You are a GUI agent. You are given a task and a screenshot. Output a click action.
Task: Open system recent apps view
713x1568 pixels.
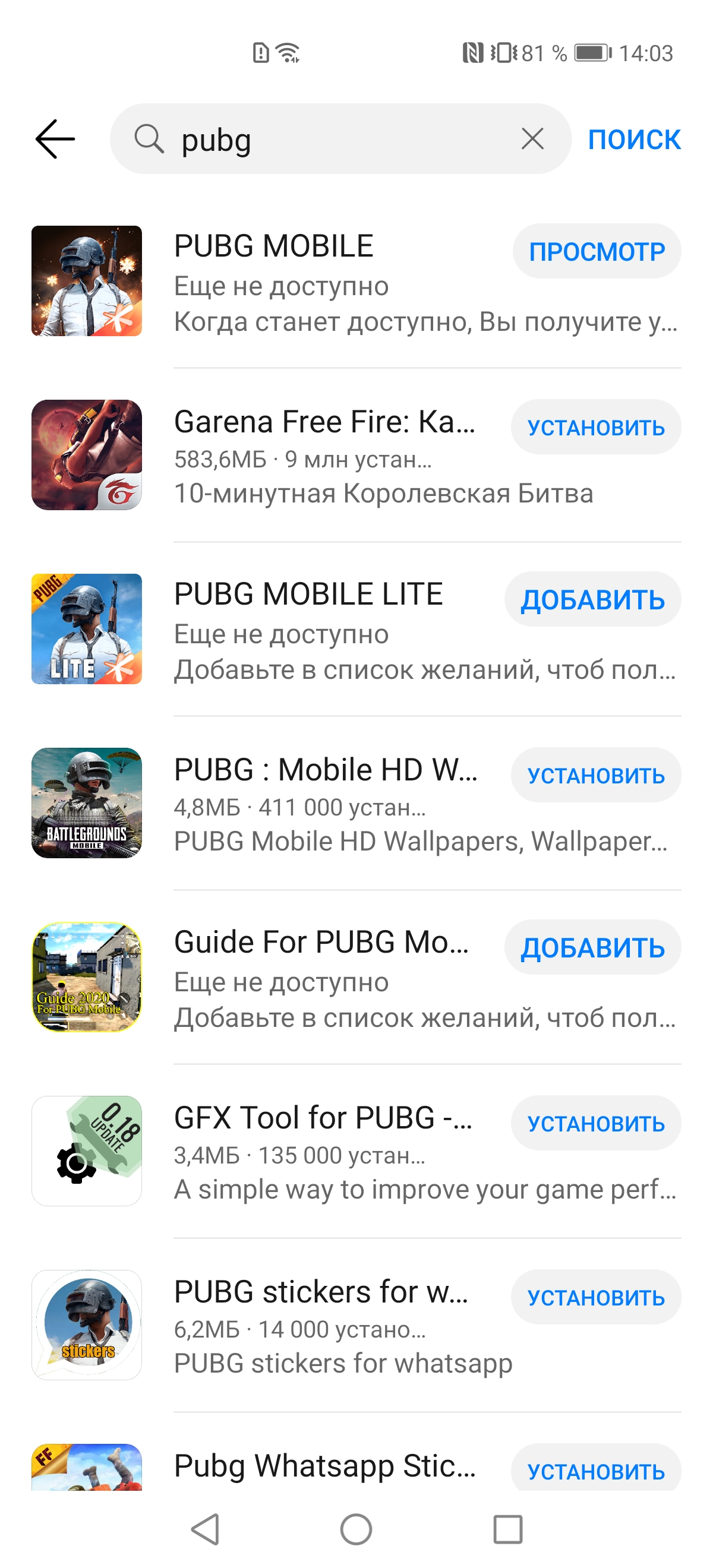tap(507, 1529)
